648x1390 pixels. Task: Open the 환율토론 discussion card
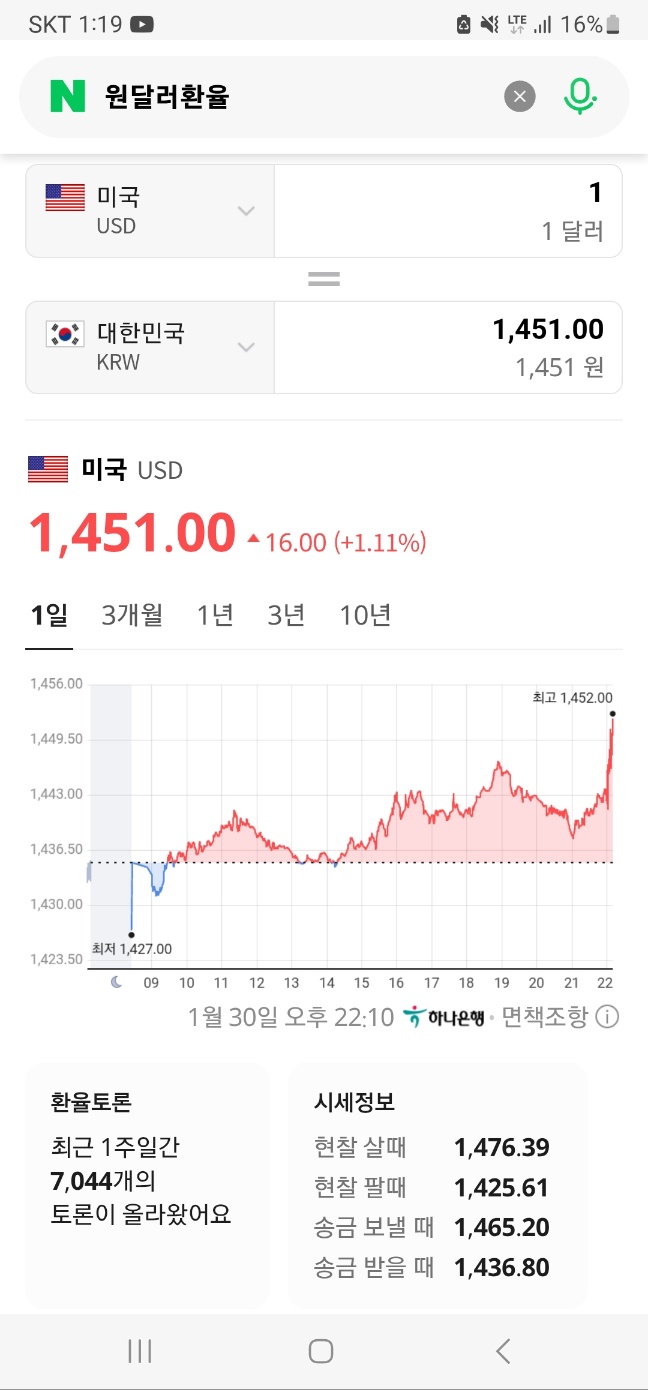pyautogui.click(x=147, y=1184)
